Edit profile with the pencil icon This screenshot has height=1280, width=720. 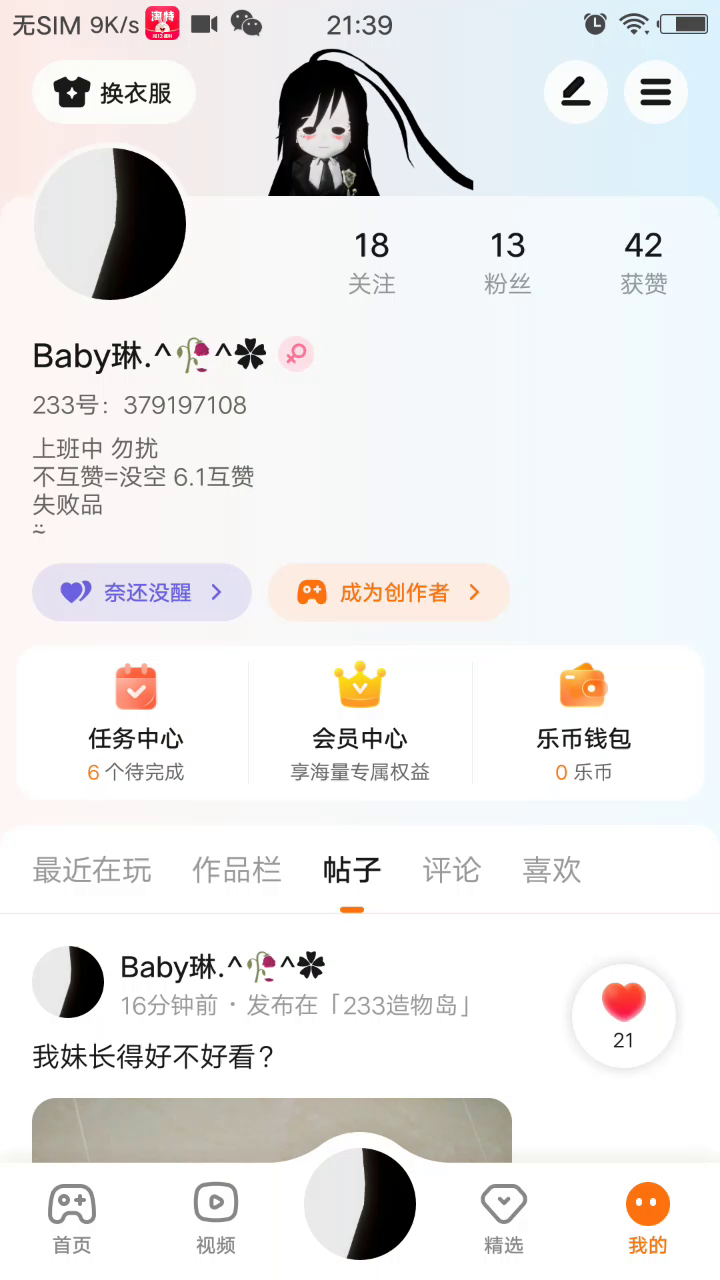coord(575,93)
